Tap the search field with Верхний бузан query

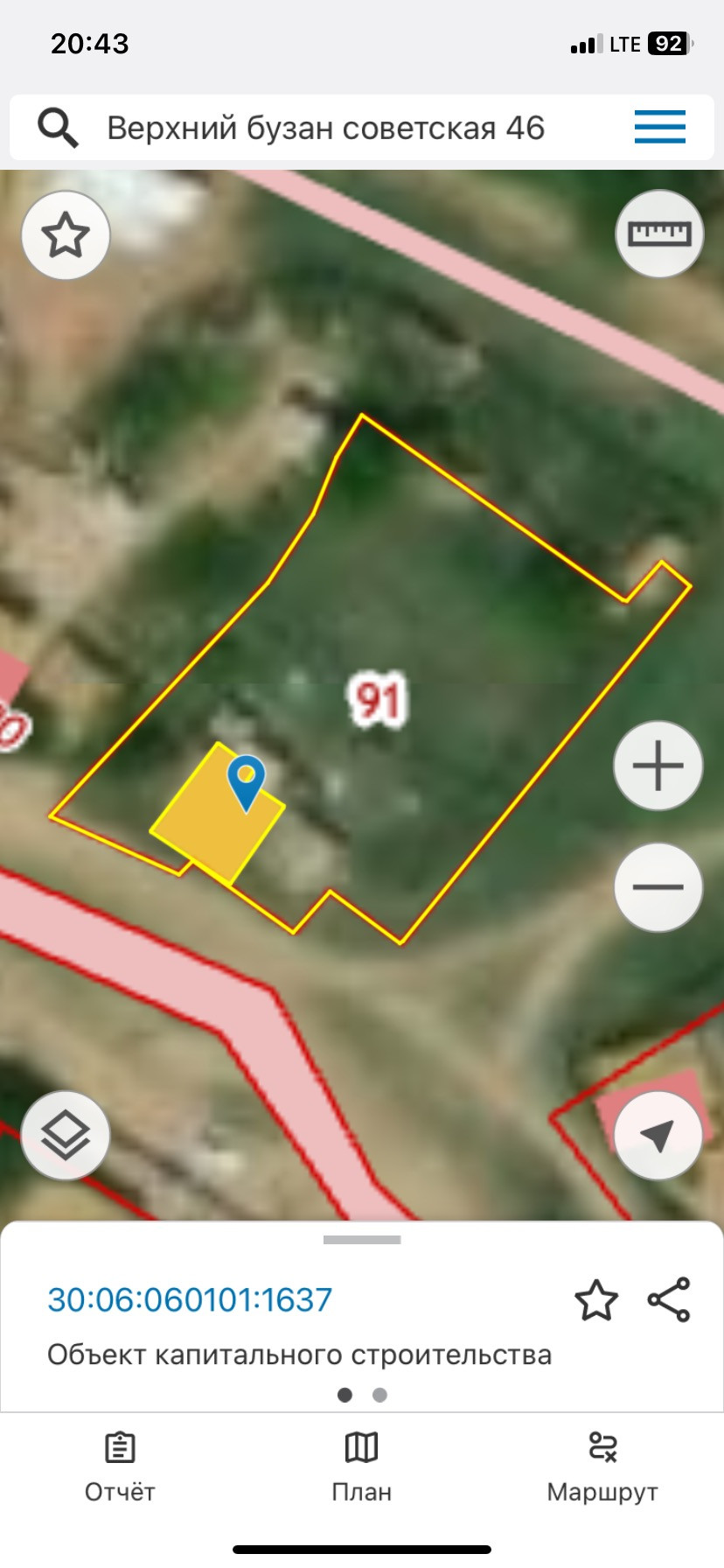click(325, 129)
